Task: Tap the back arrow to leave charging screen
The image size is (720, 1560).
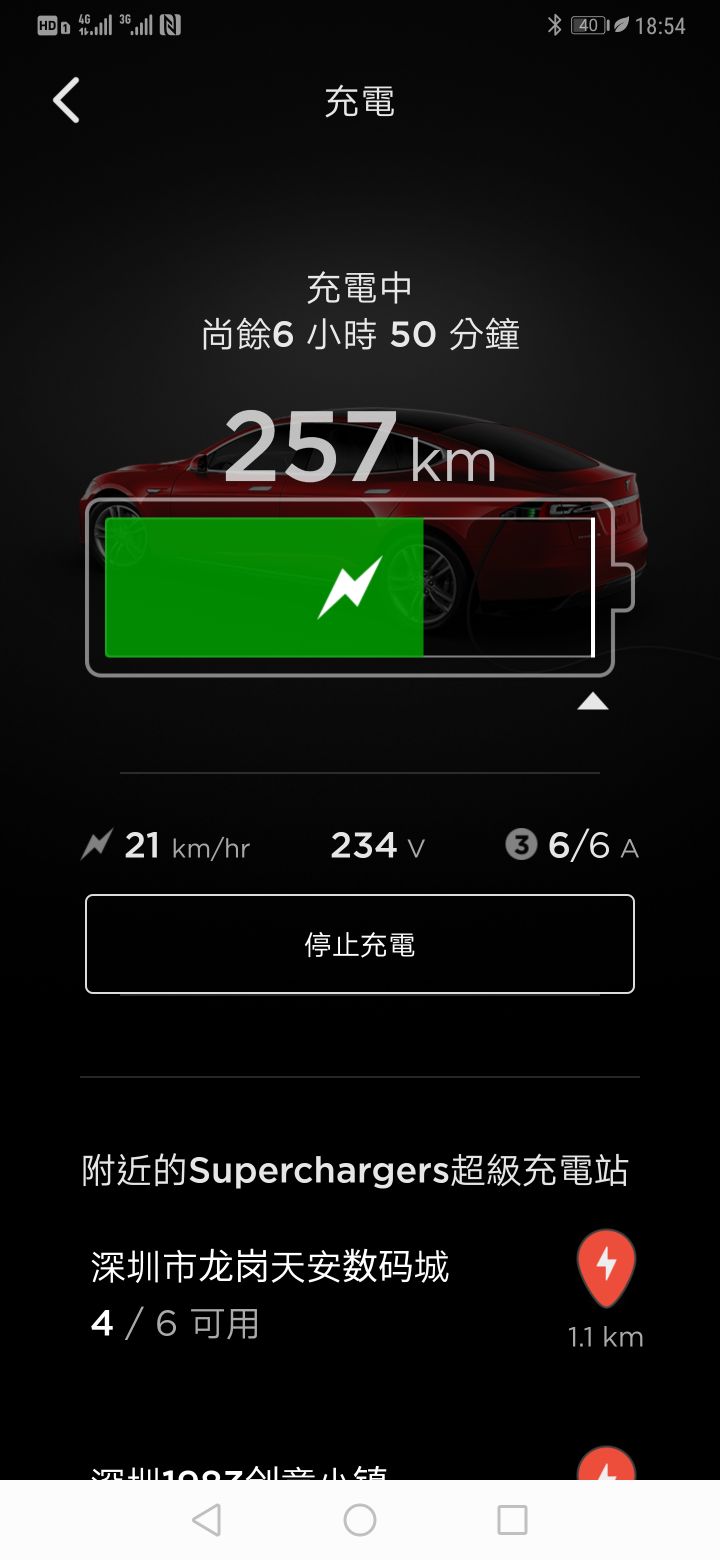Action: point(65,100)
